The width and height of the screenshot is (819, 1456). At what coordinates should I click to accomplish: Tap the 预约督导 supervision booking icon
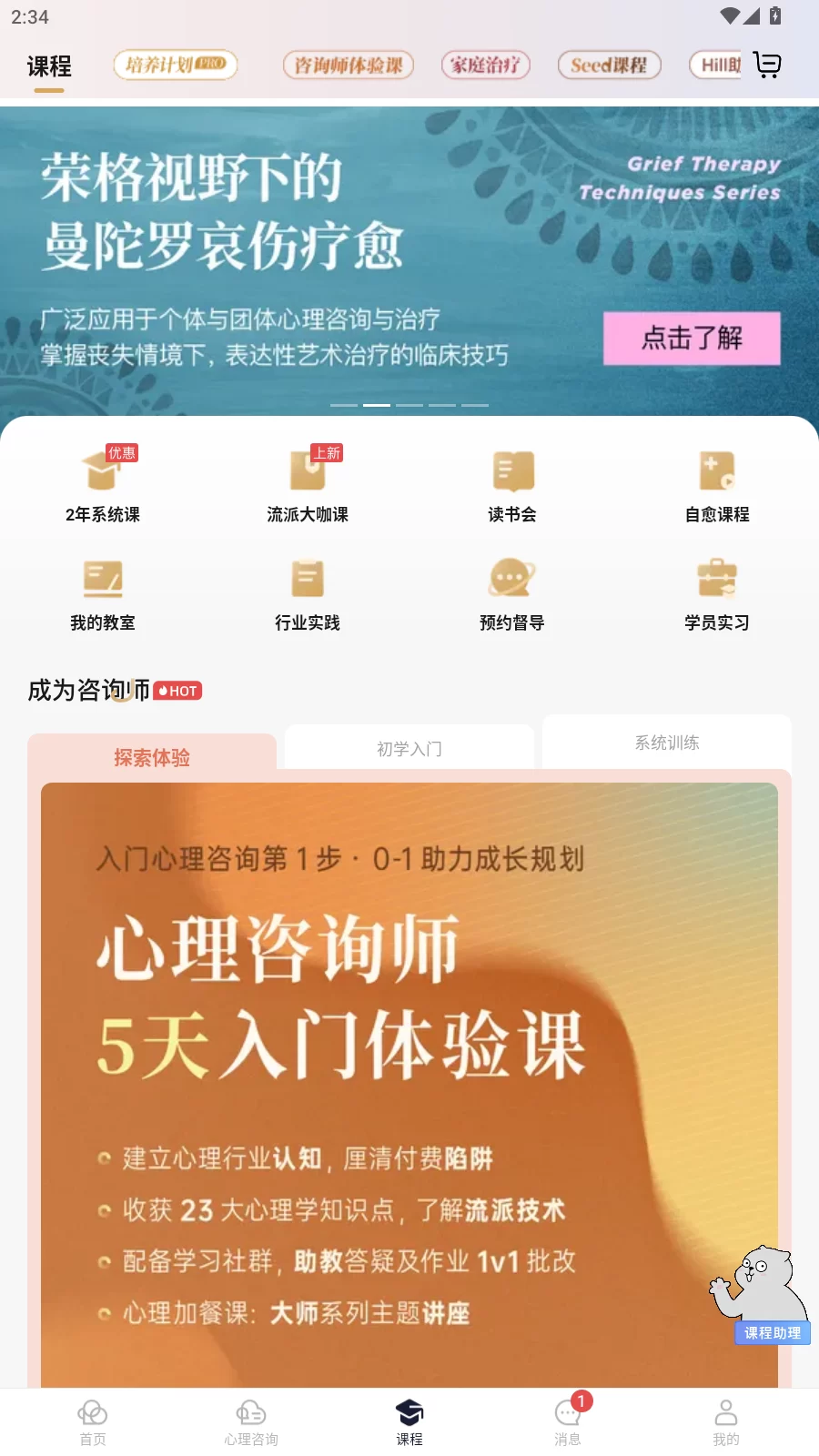point(511,591)
